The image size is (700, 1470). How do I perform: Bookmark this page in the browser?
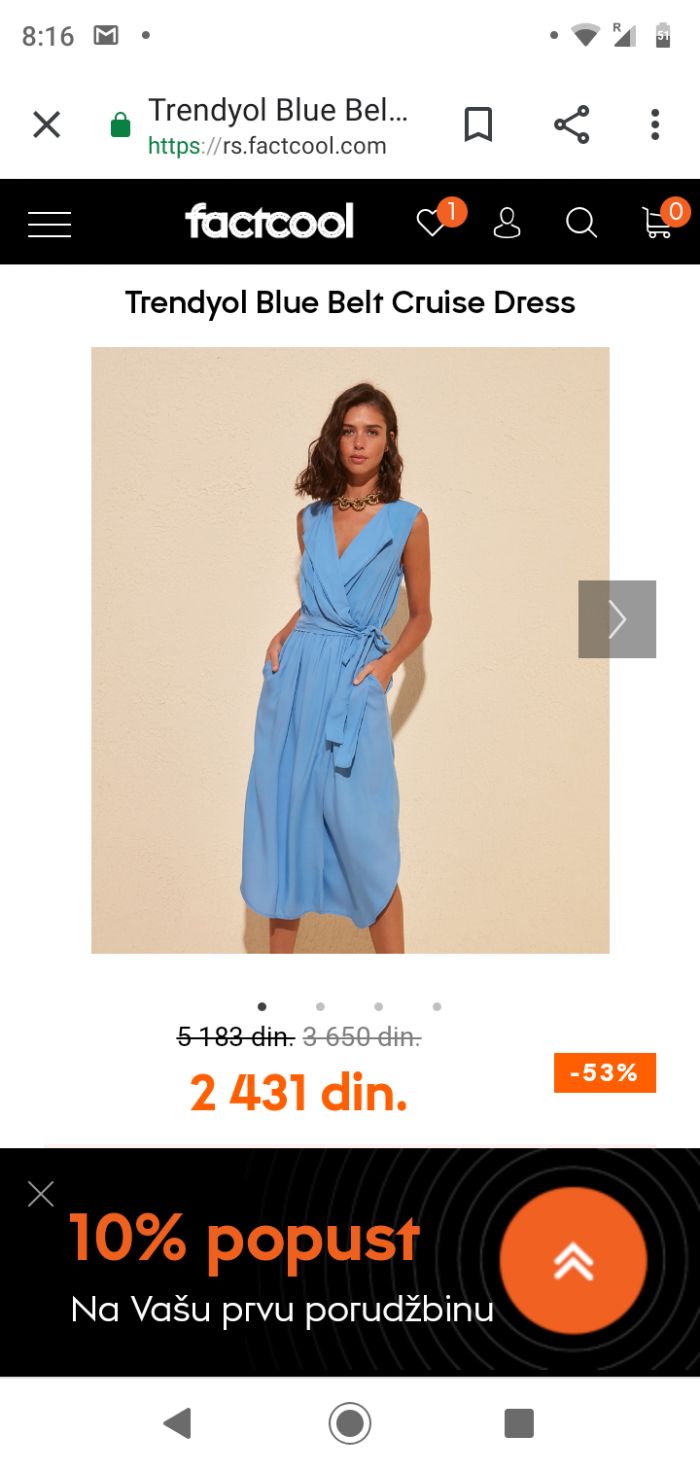pyautogui.click(x=478, y=125)
